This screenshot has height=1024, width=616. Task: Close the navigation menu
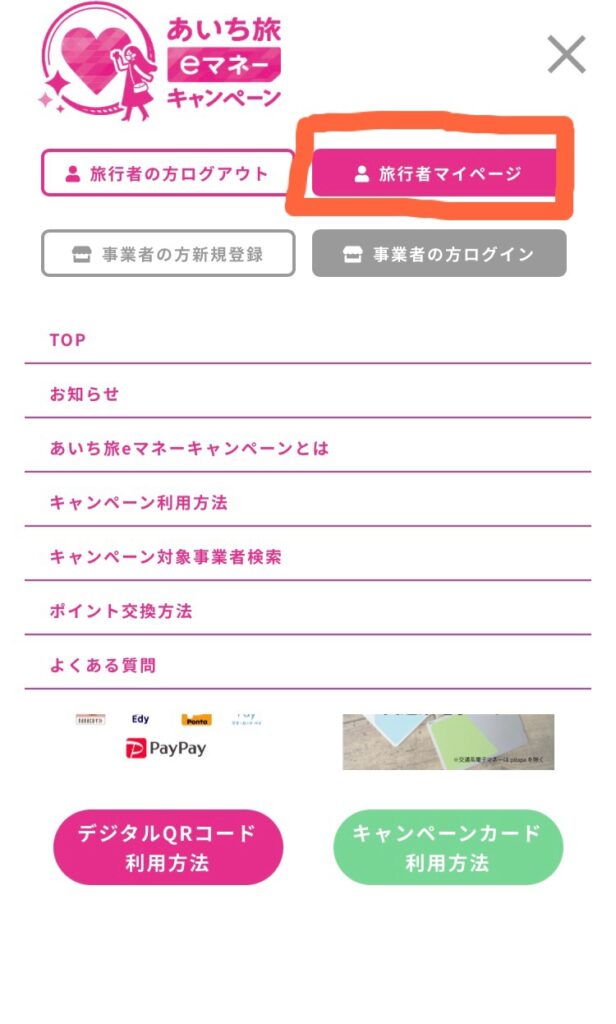click(x=566, y=54)
